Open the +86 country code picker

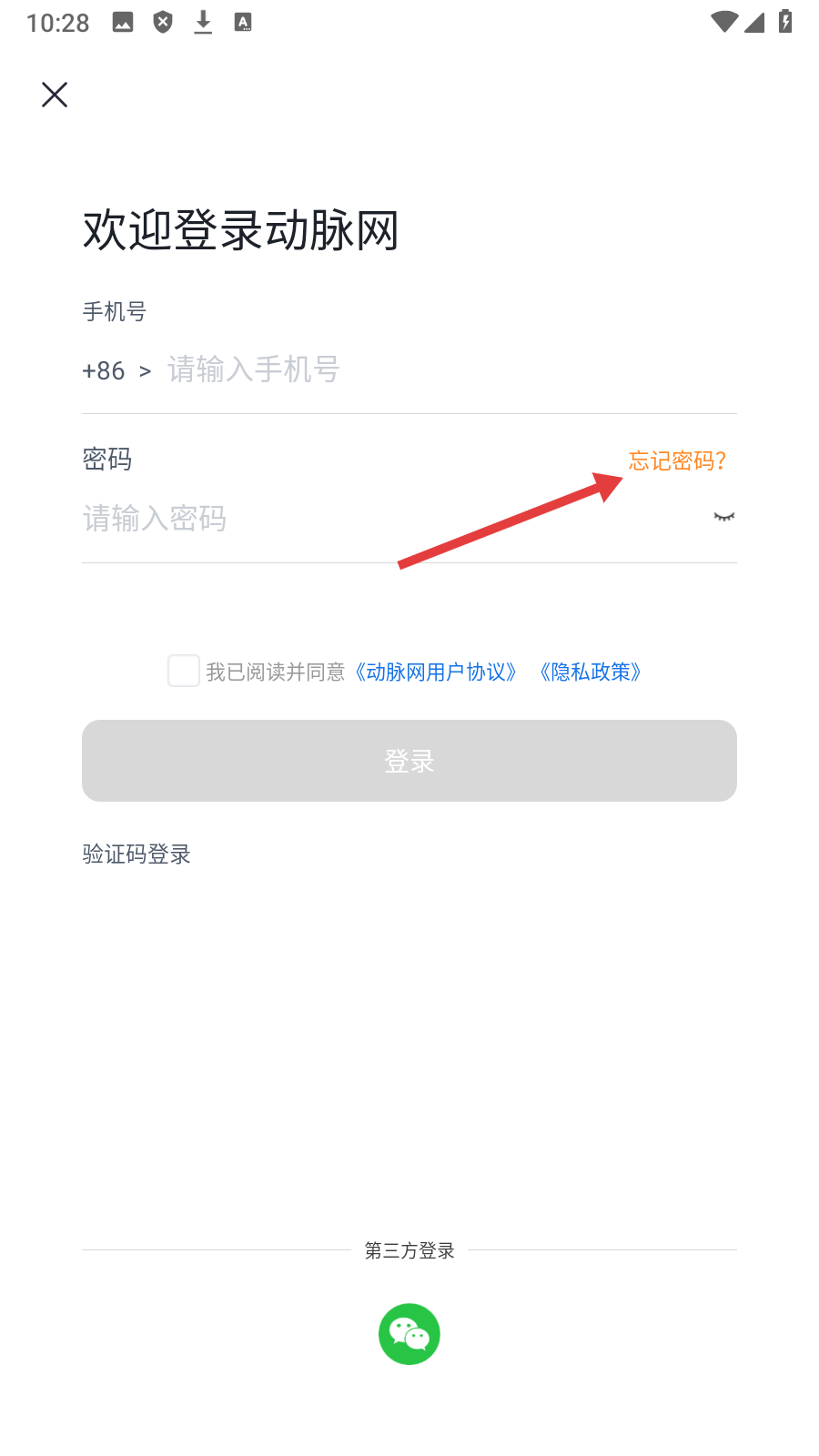[116, 371]
